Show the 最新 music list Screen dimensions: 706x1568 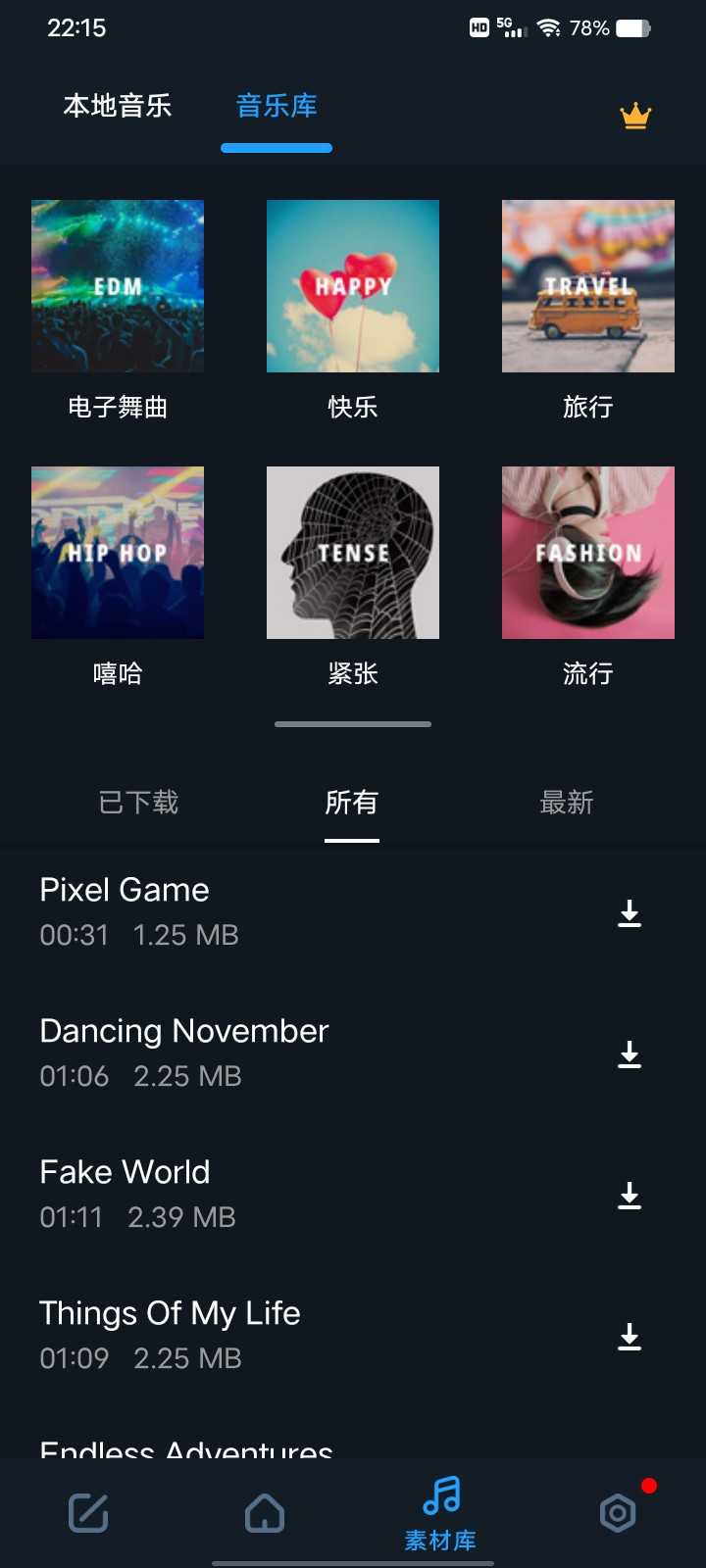point(567,803)
